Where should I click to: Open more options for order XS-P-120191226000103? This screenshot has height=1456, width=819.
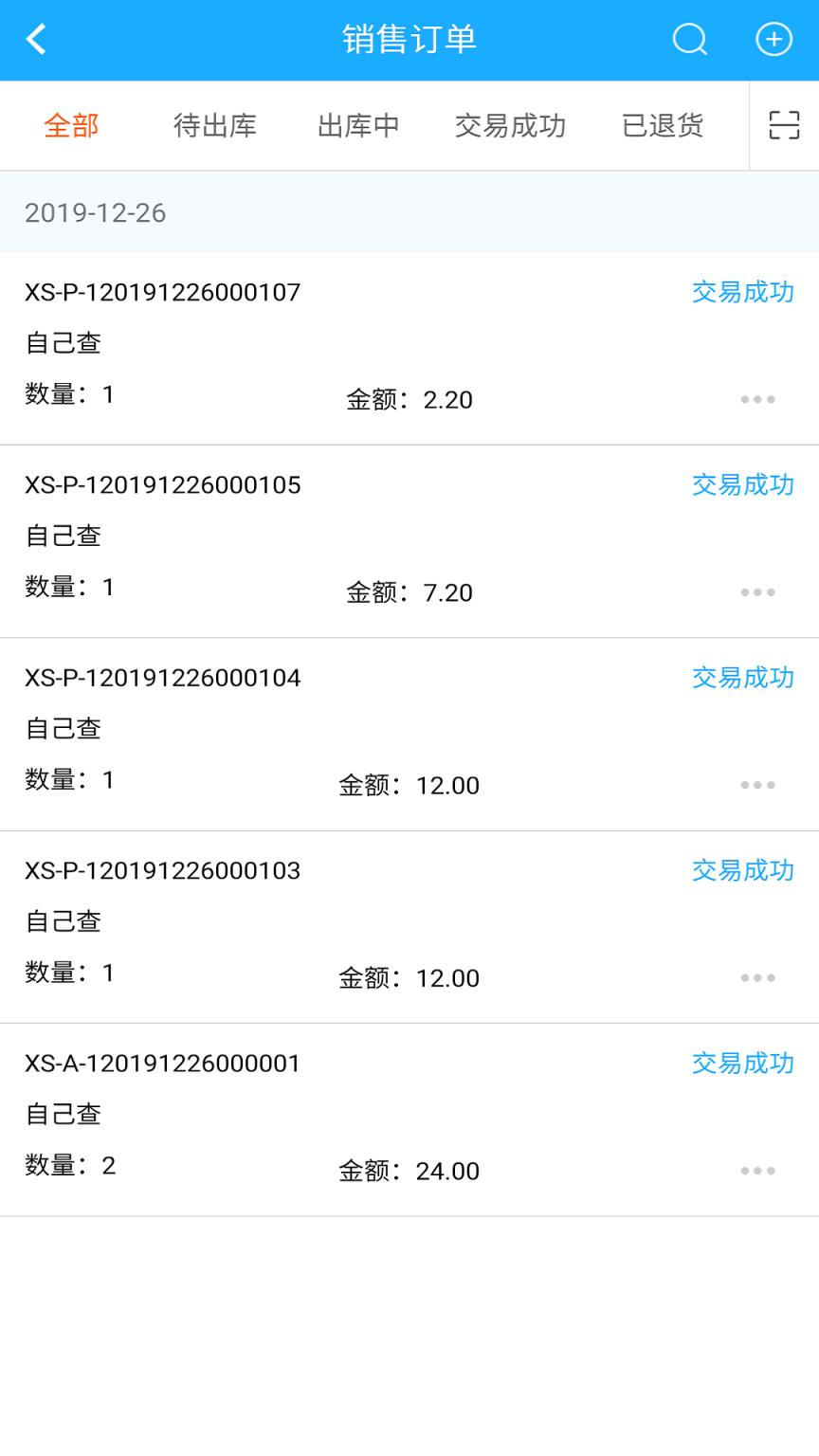tap(756, 977)
